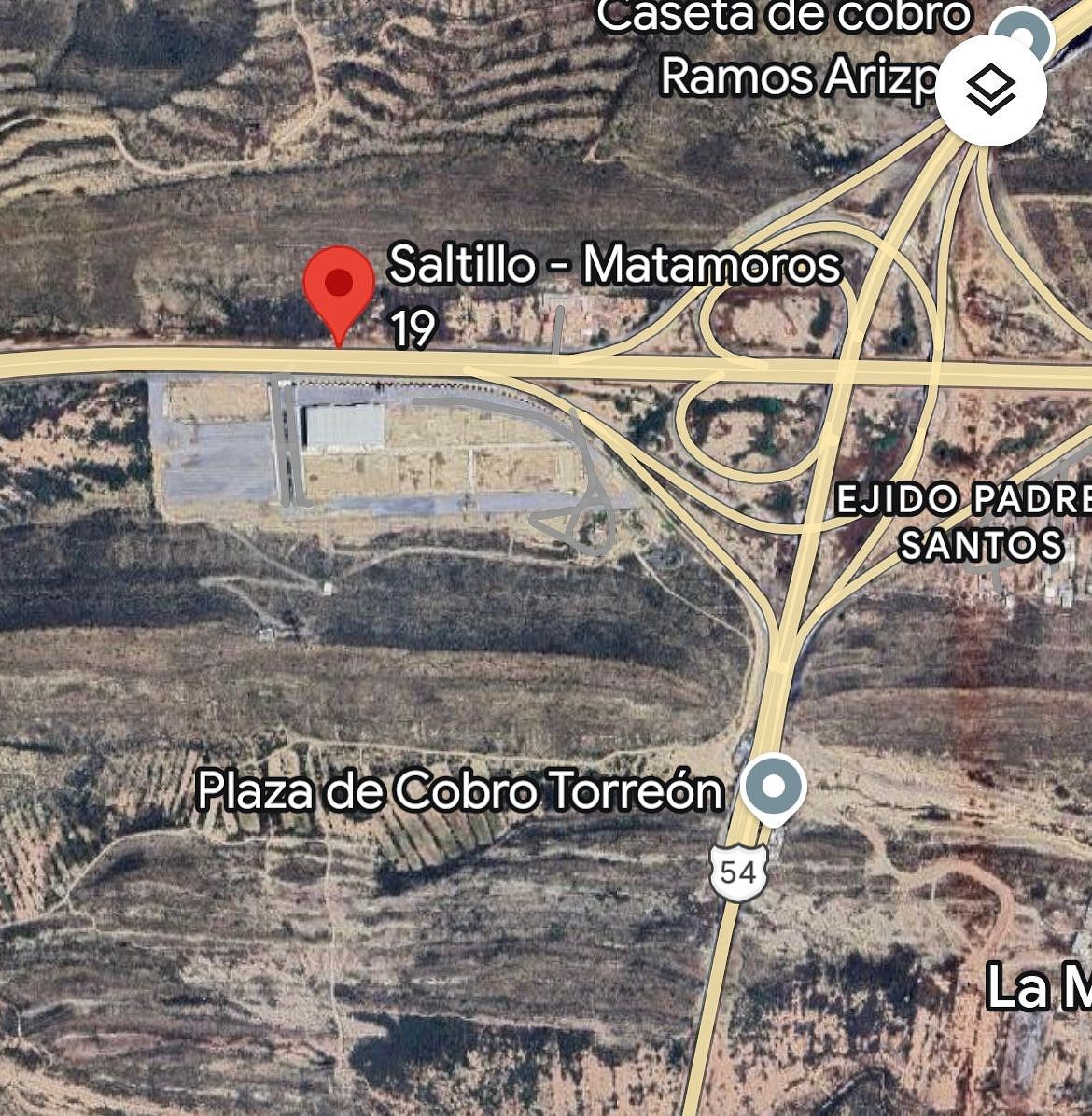Screen dimensions: 1092x1116
Task: Select the Plaza de Cobro Torreón marker
Action: click(774, 788)
